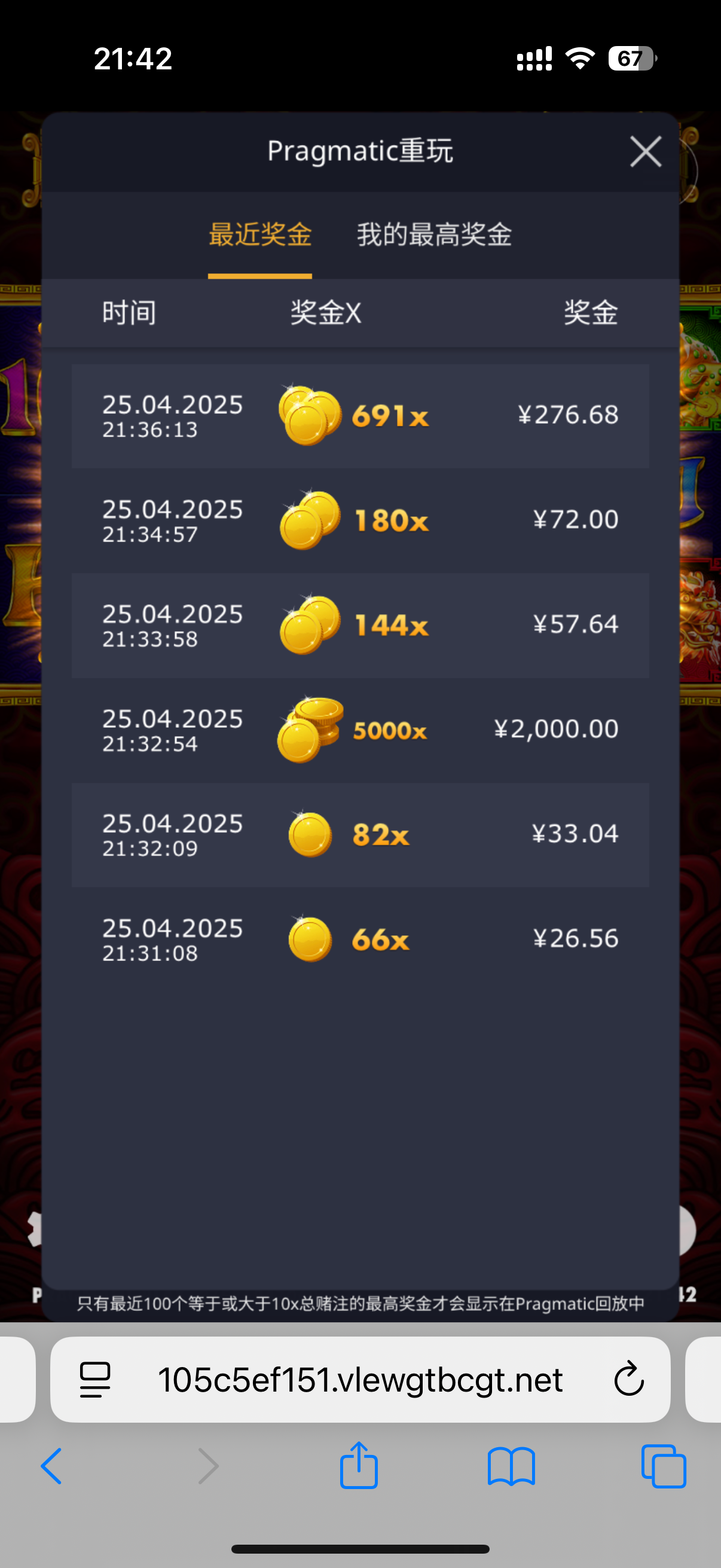Close the Pragmatic重玩 dialog
This screenshot has width=721, height=1568.
(645, 151)
